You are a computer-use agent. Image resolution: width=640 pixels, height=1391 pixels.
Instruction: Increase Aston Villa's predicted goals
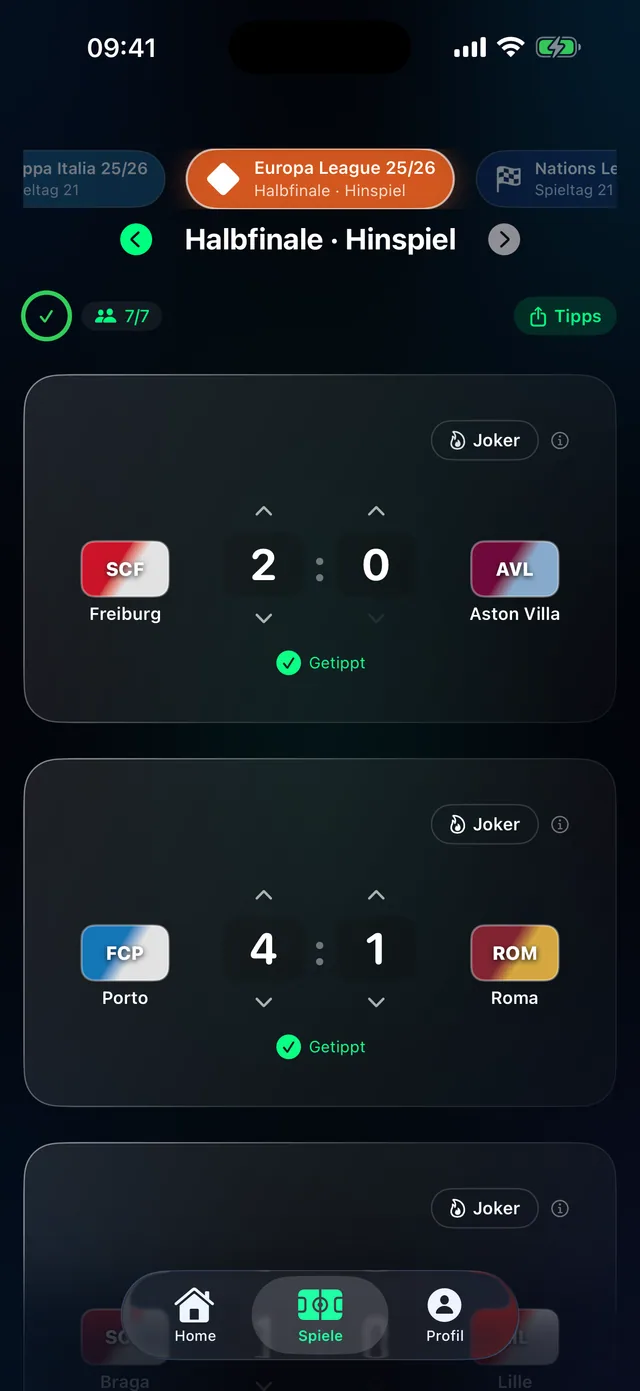point(376,511)
